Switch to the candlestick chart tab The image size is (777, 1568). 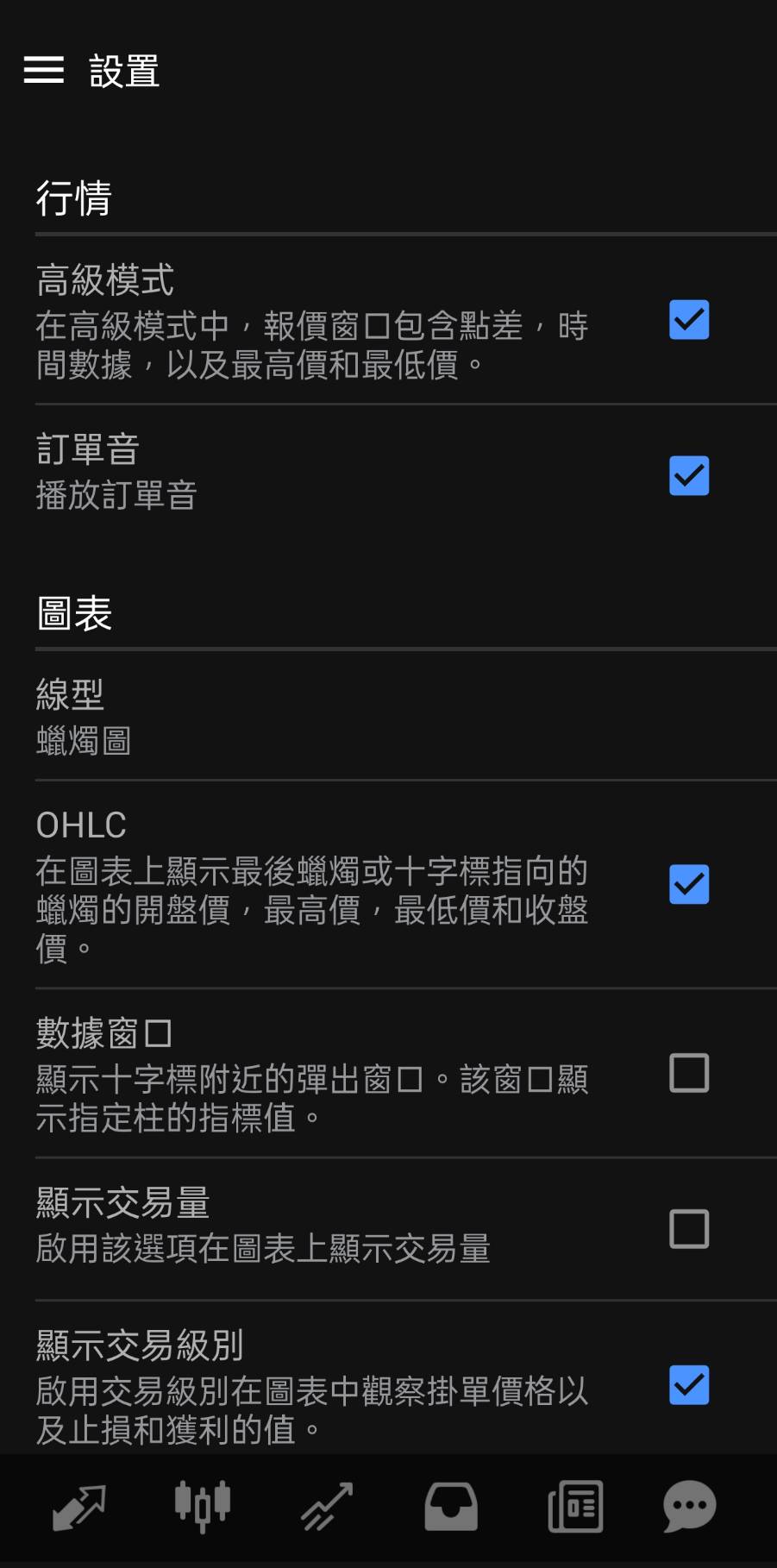[203, 1506]
